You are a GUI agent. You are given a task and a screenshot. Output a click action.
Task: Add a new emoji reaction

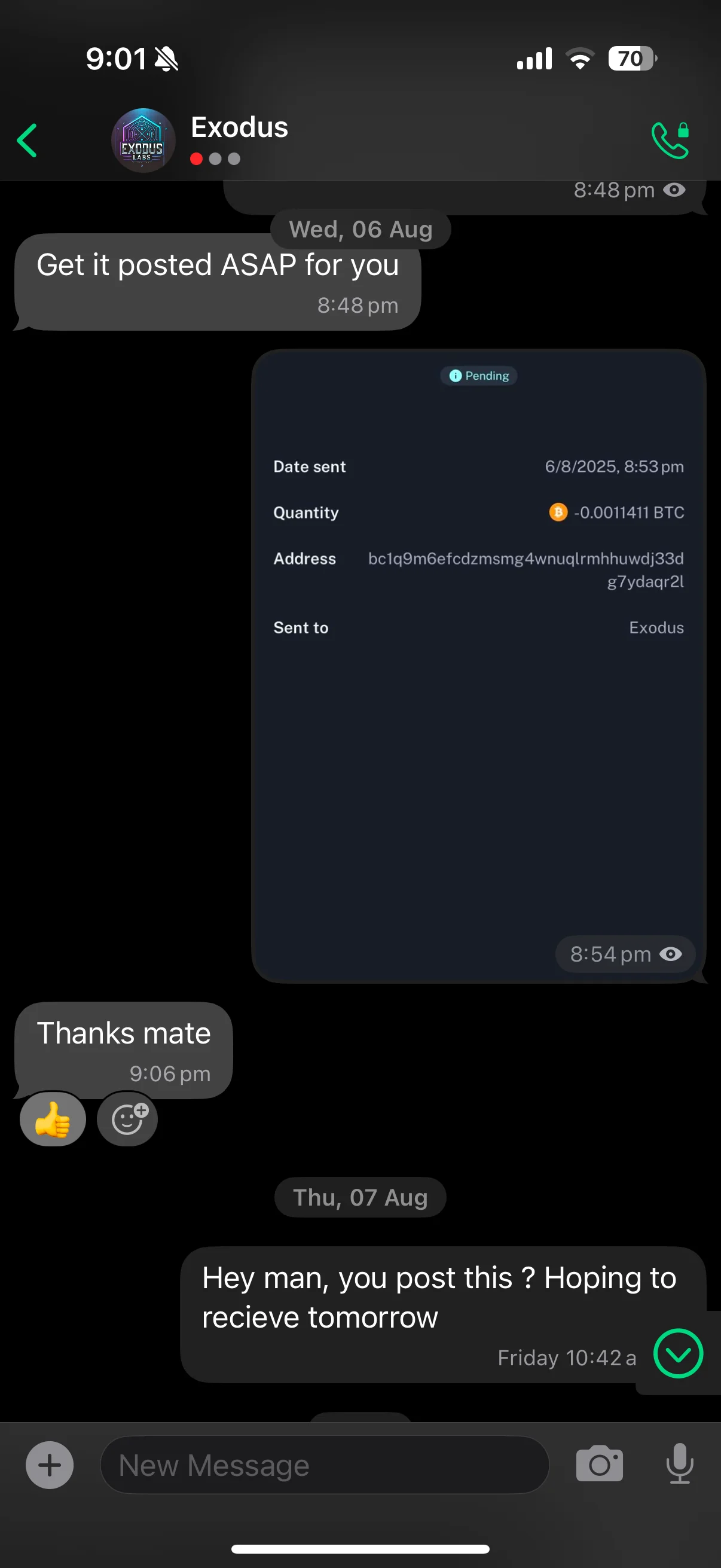pos(128,1119)
